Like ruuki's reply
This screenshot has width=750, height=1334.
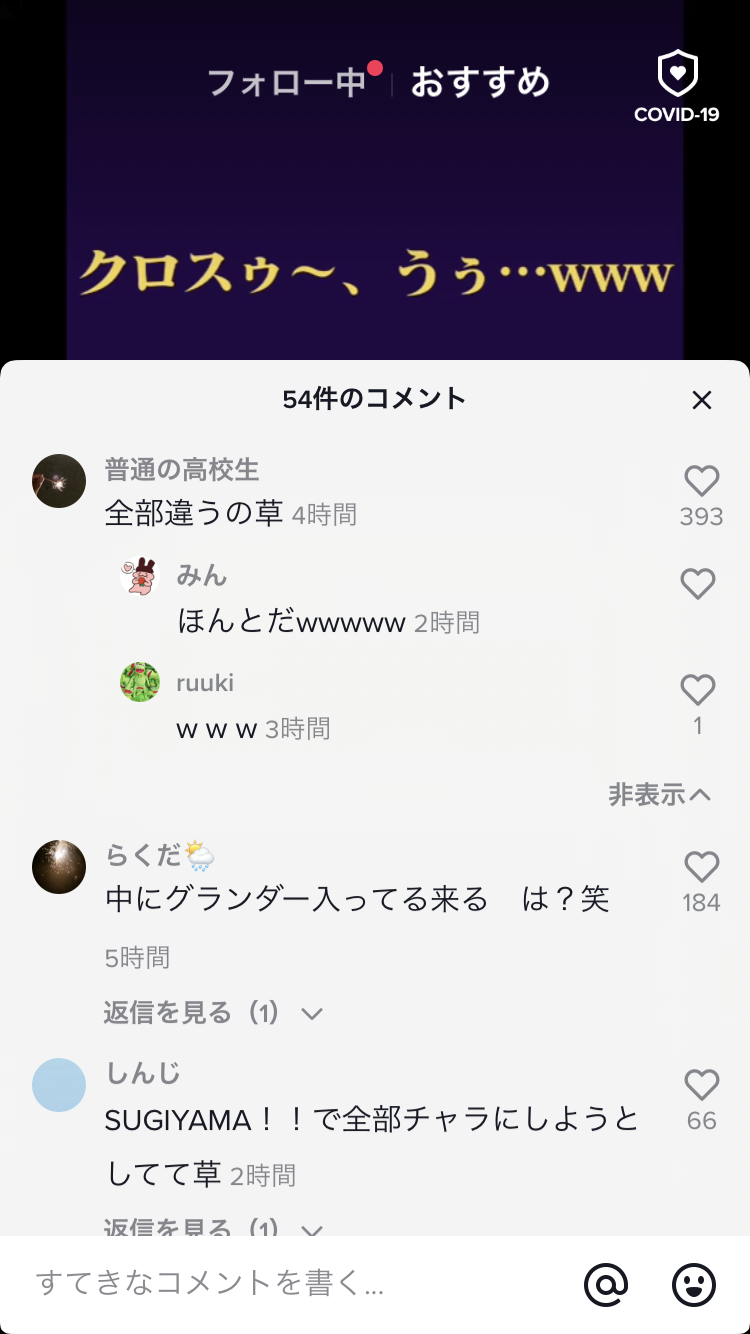point(698,690)
